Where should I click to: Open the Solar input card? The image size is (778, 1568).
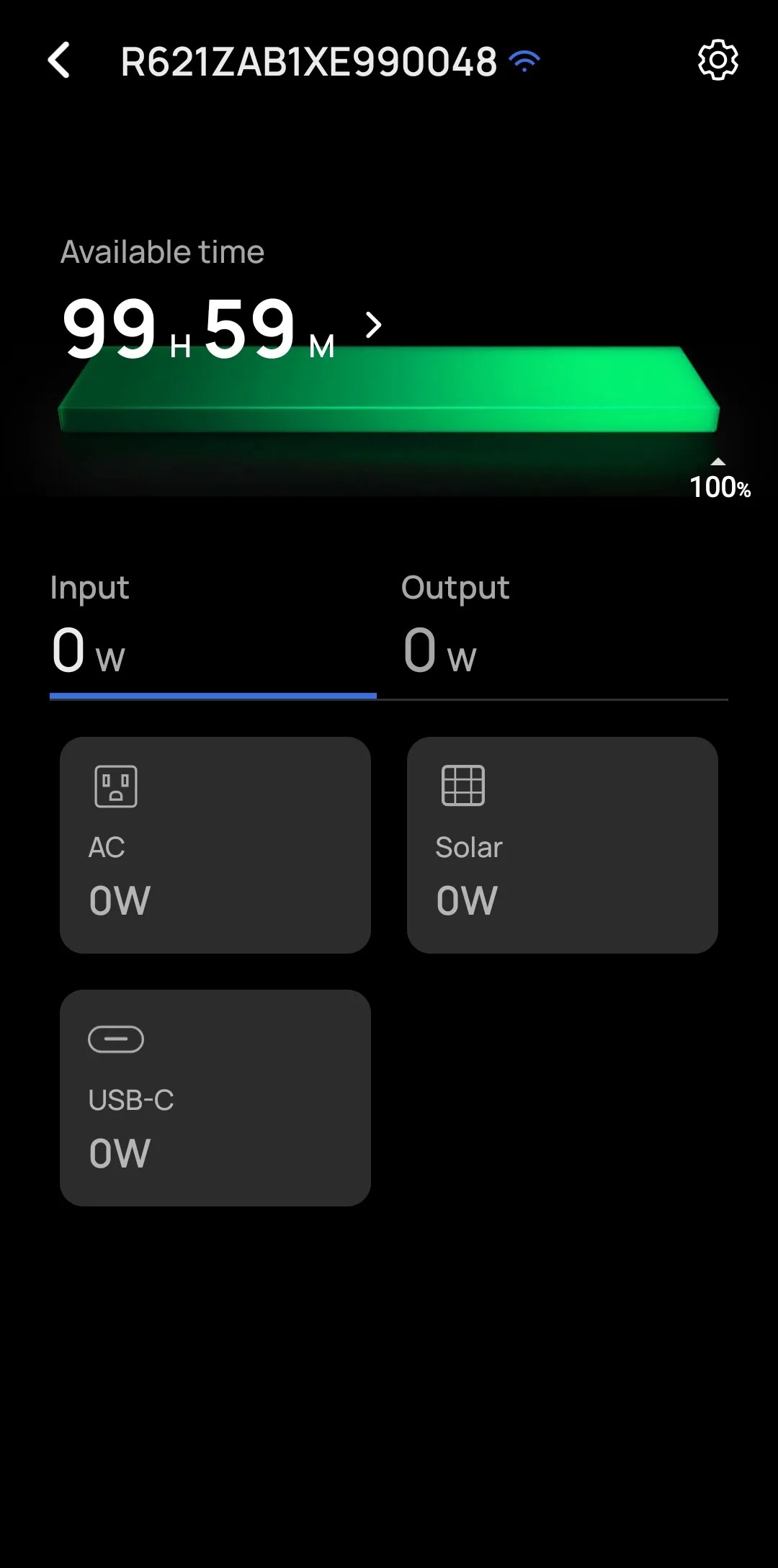coord(562,844)
